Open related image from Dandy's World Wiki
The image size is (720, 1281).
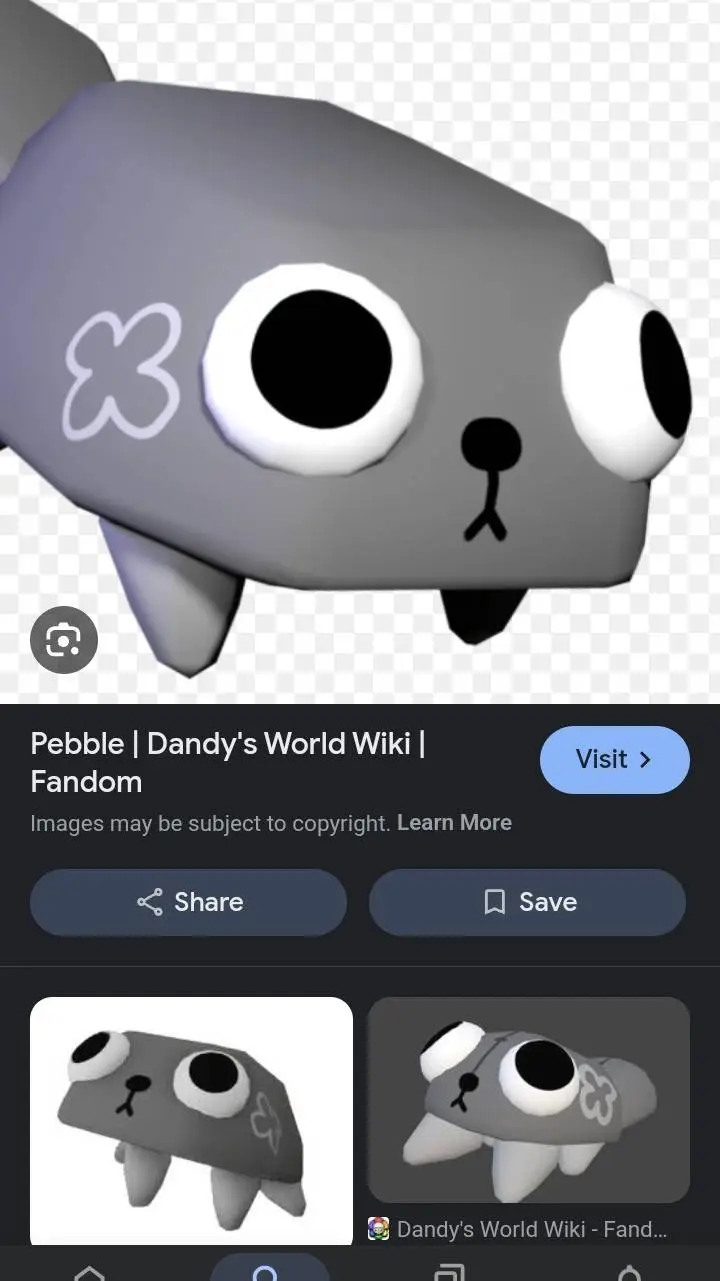click(x=529, y=1100)
